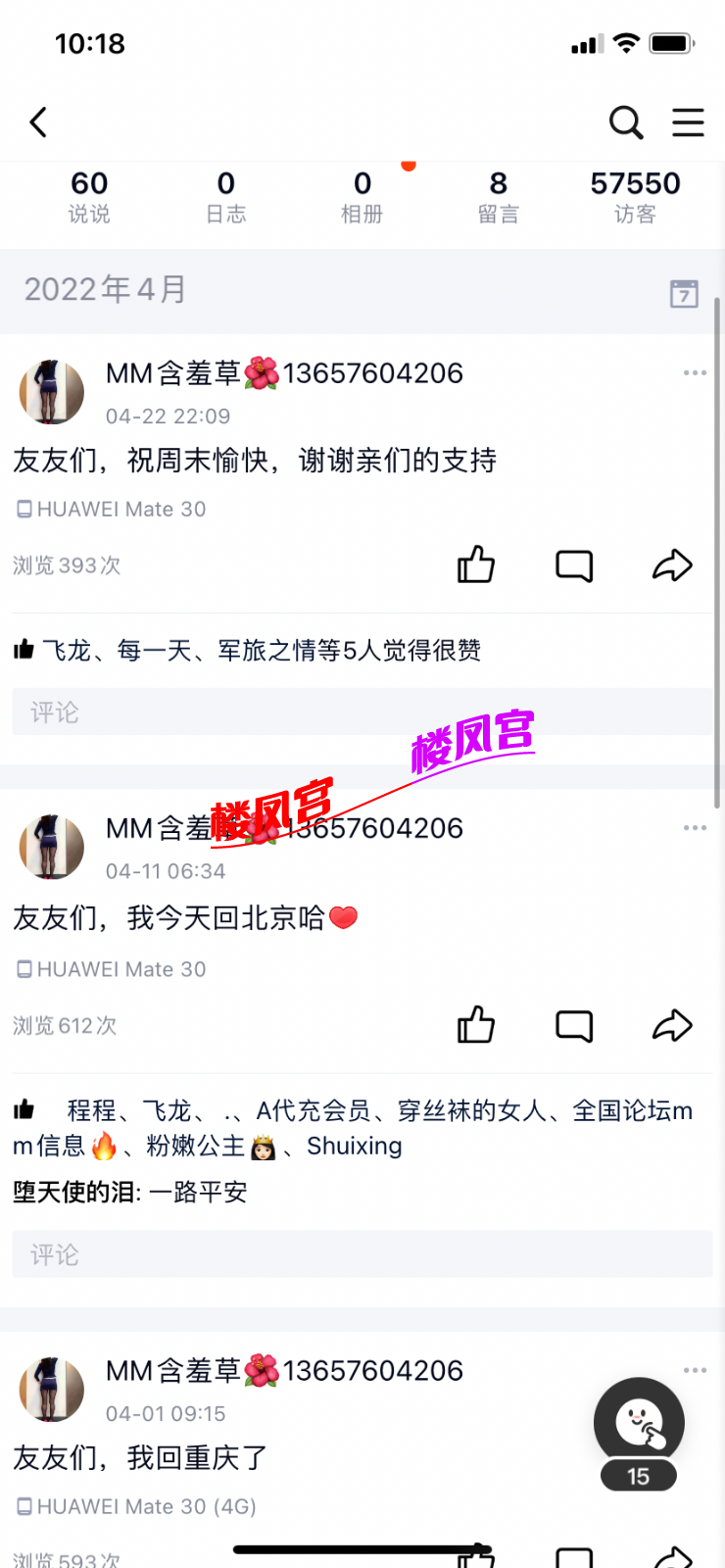Image resolution: width=725 pixels, height=1568 pixels.
Task: Open comment icon on 回北京 post
Action: (574, 1025)
